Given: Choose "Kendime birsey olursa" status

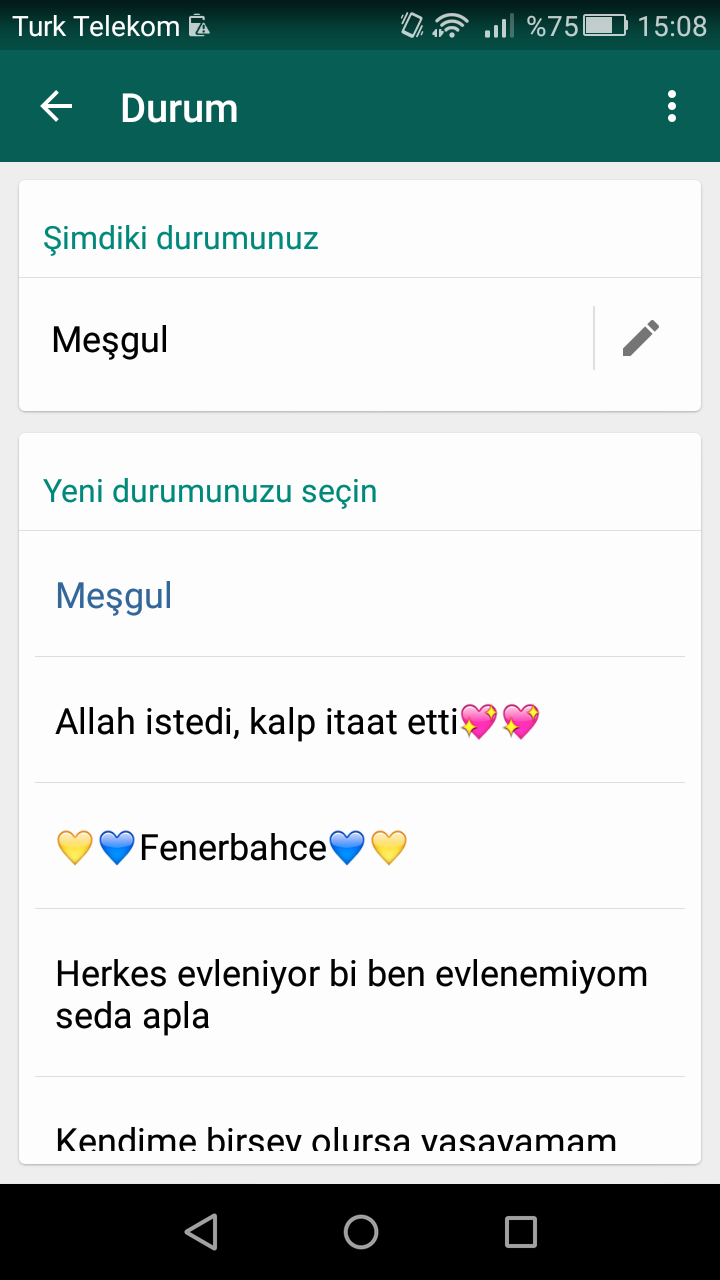Looking at the screenshot, I should 360,1140.
